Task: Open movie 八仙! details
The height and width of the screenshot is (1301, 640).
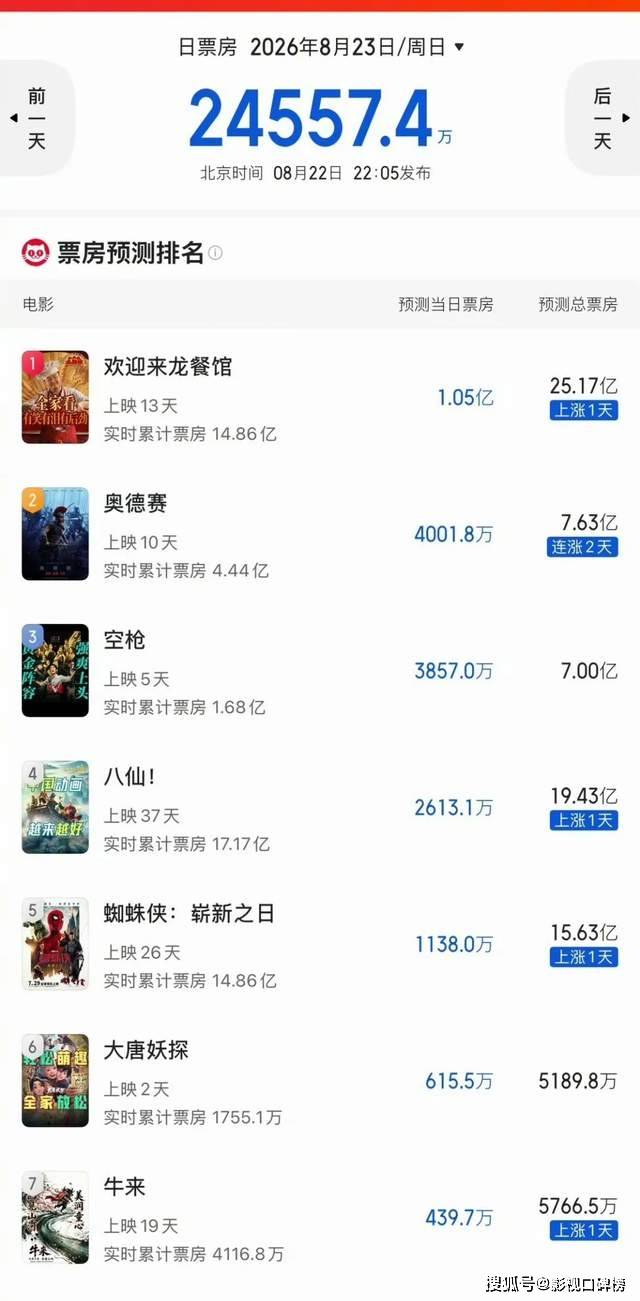Action: 320,808
